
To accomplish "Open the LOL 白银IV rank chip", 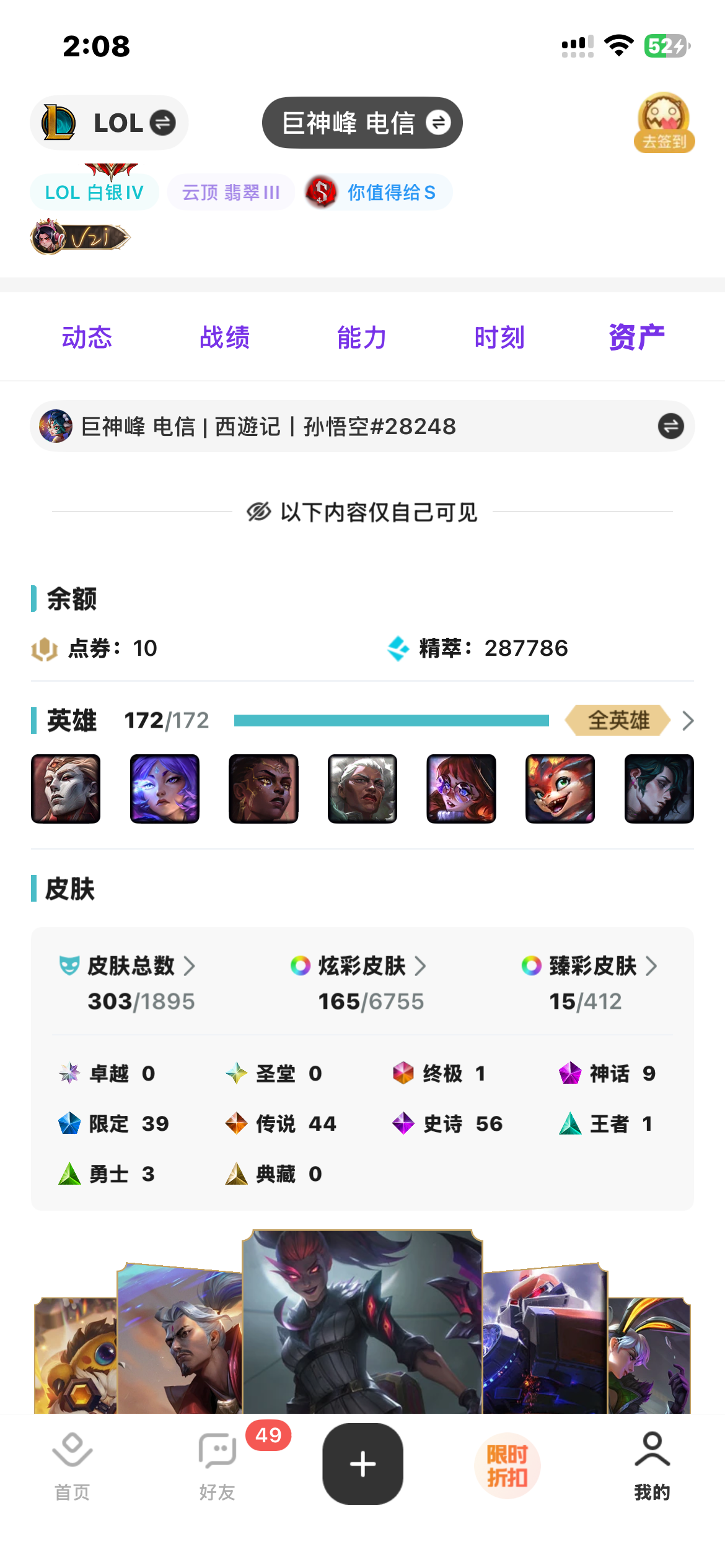I will coord(94,193).
